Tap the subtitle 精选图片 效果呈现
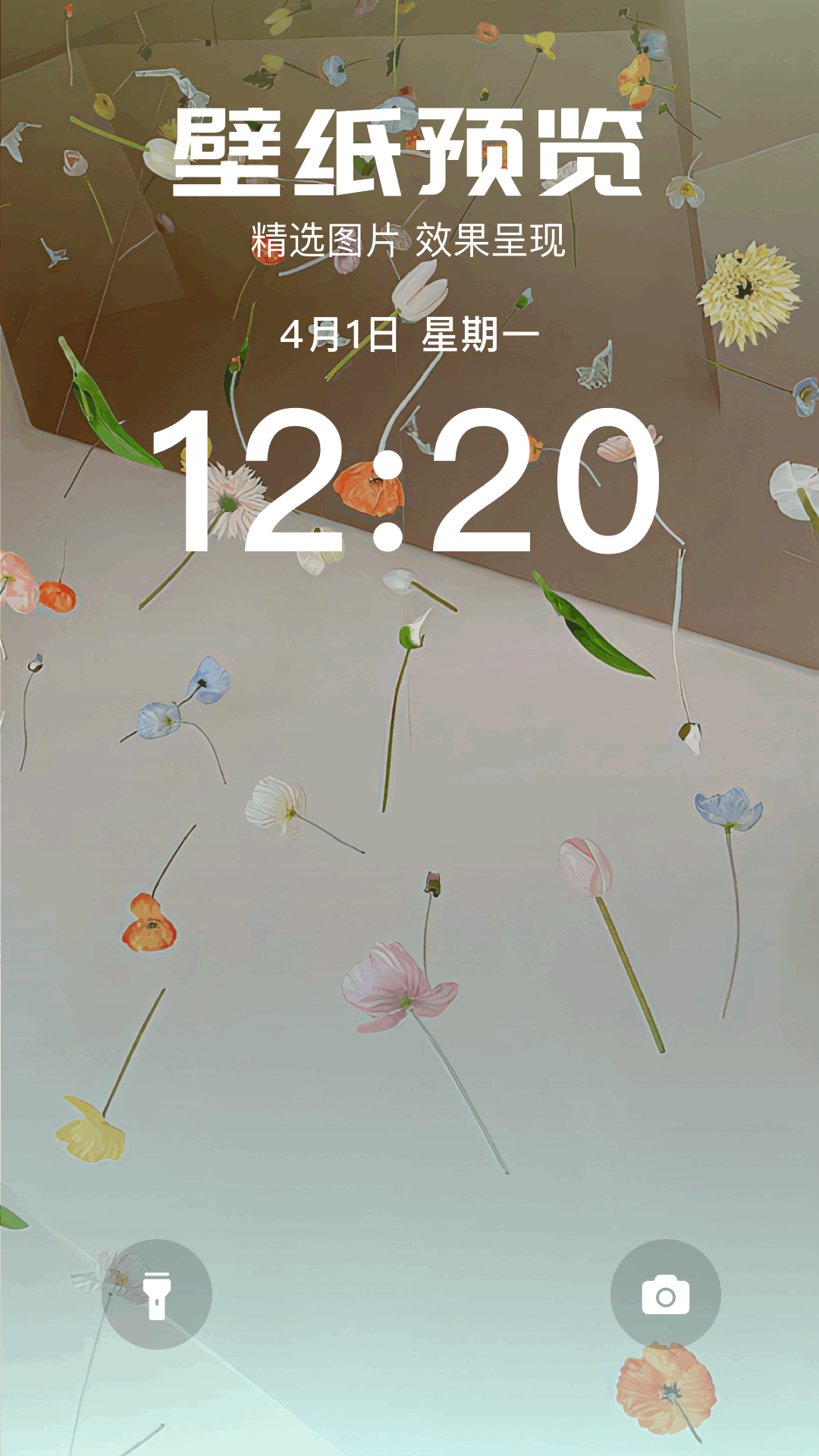 409,239
